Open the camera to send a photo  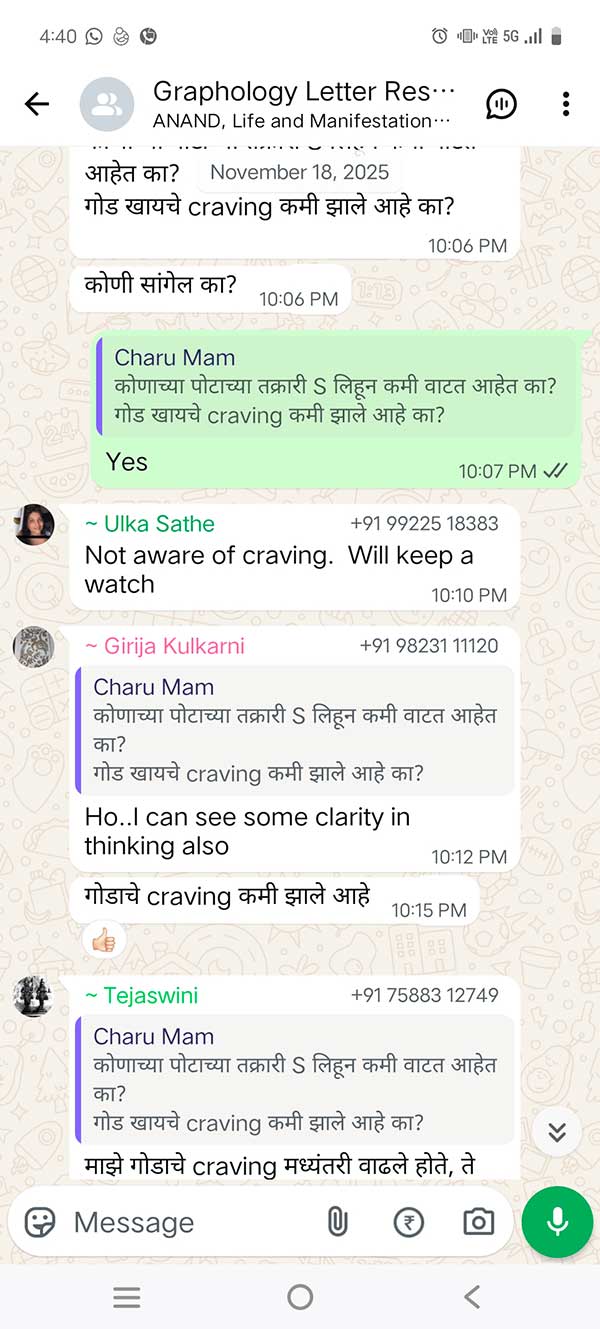(x=478, y=1222)
